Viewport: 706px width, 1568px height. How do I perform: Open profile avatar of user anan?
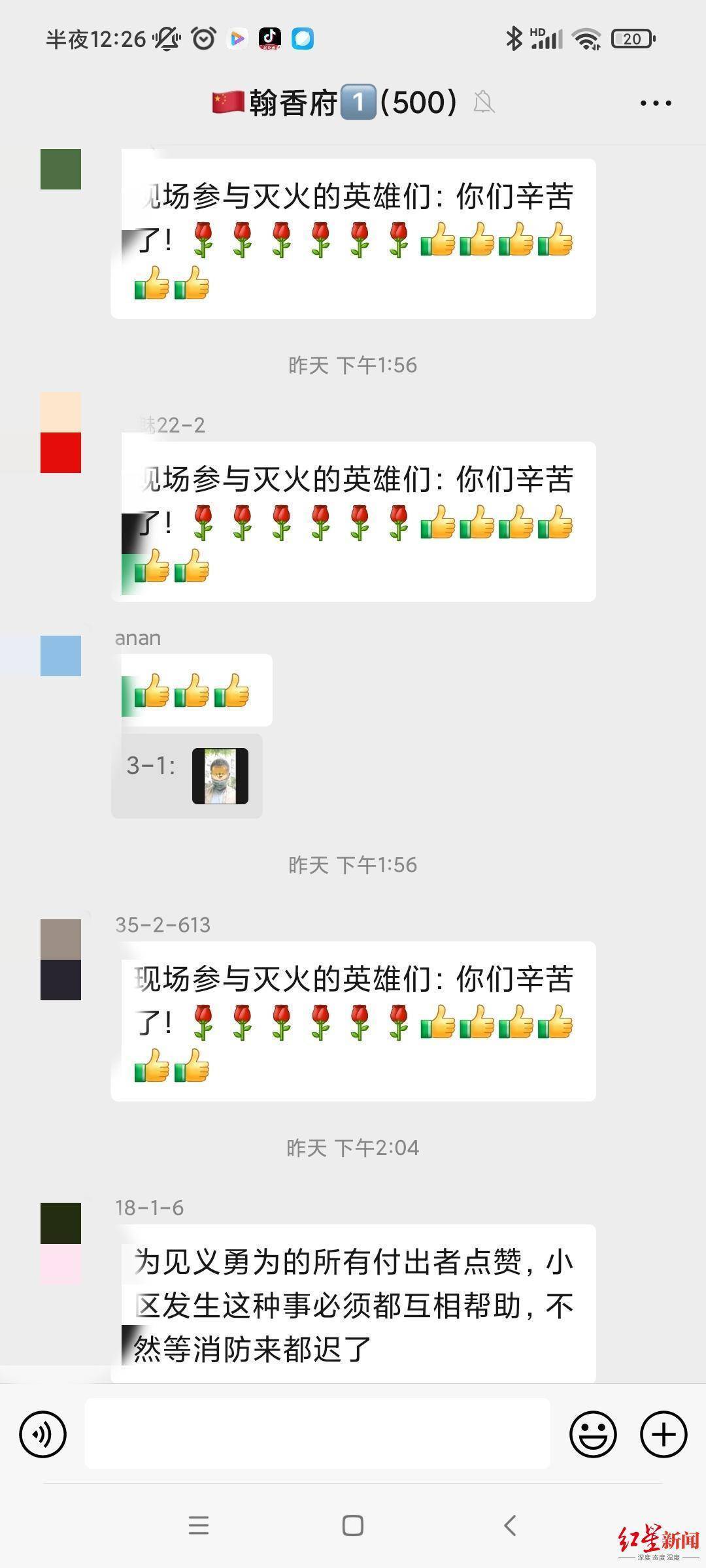(x=61, y=656)
